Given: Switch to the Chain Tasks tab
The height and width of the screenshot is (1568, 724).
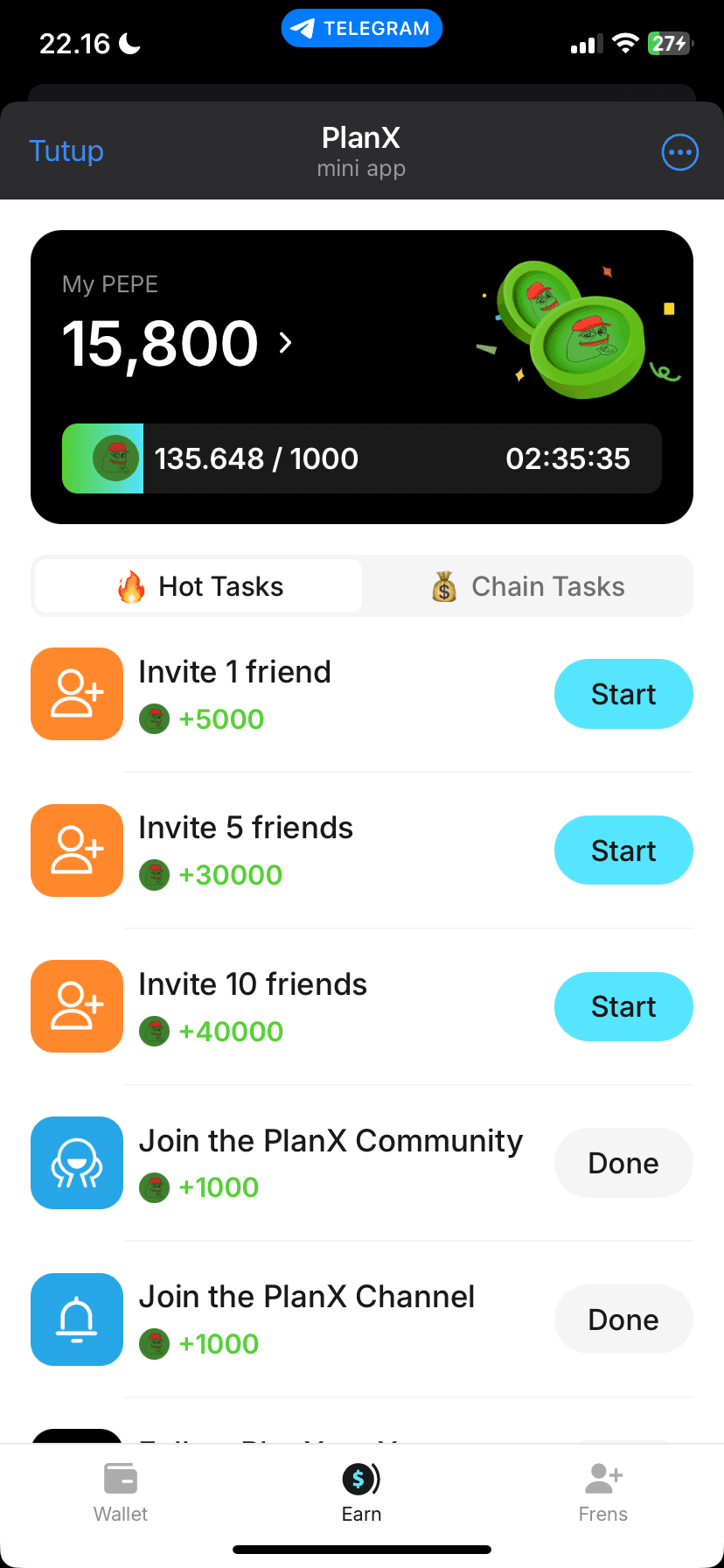Looking at the screenshot, I should 528,586.
